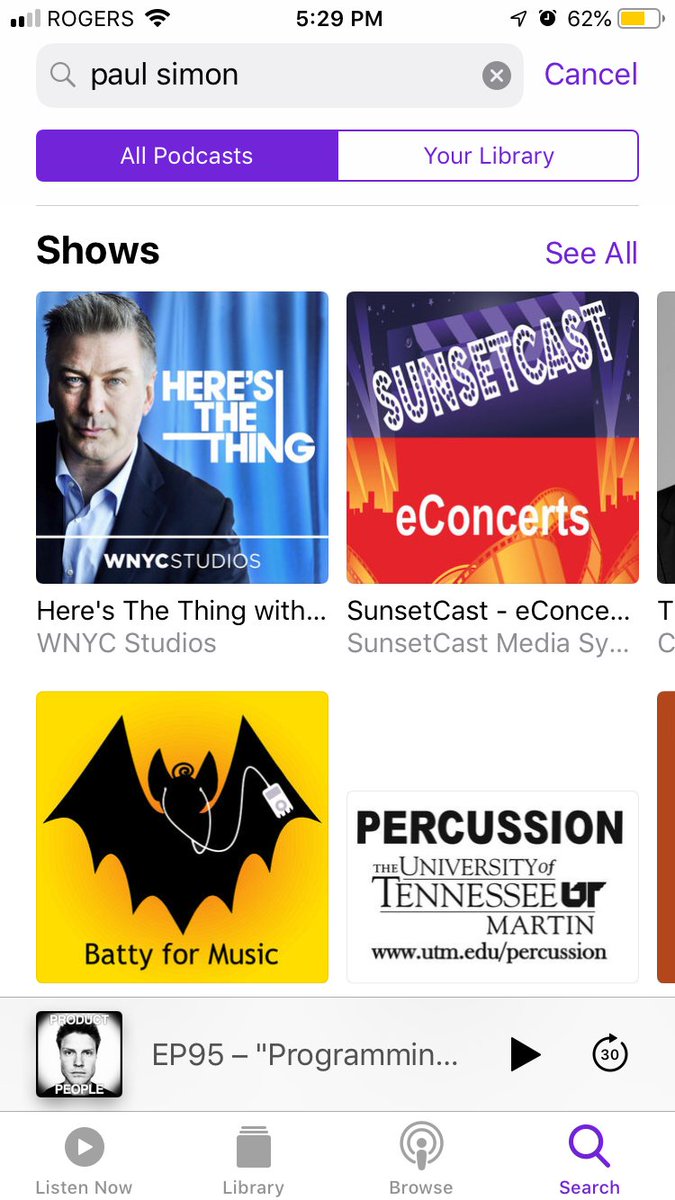Switch to the All Podcasts segment
This screenshot has width=675, height=1200.
pyautogui.click(x=187, y=156)
